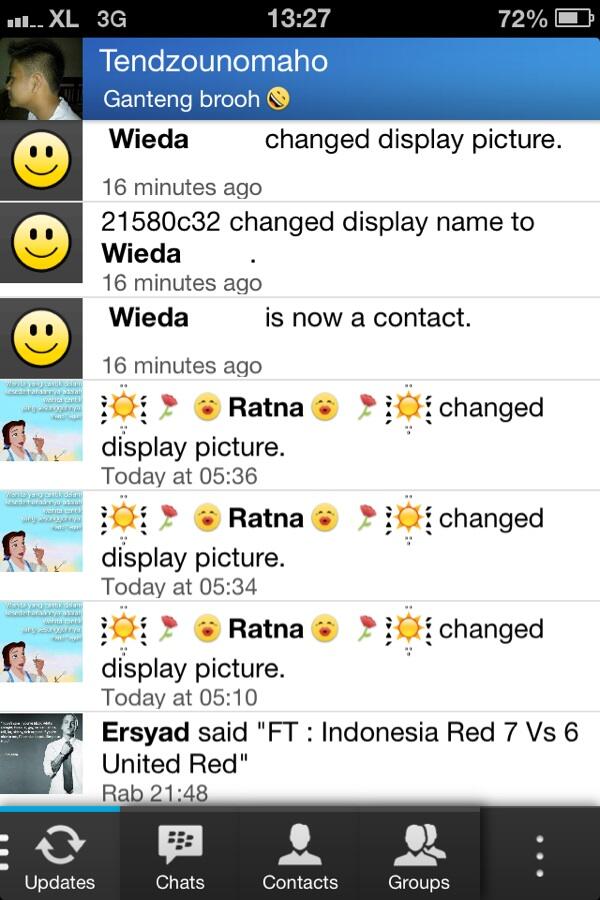The height and width of the screenshot is (900, 600).
Task: Switch to the Chats tab
Action: pyautogui.click(x=180, y=856)
